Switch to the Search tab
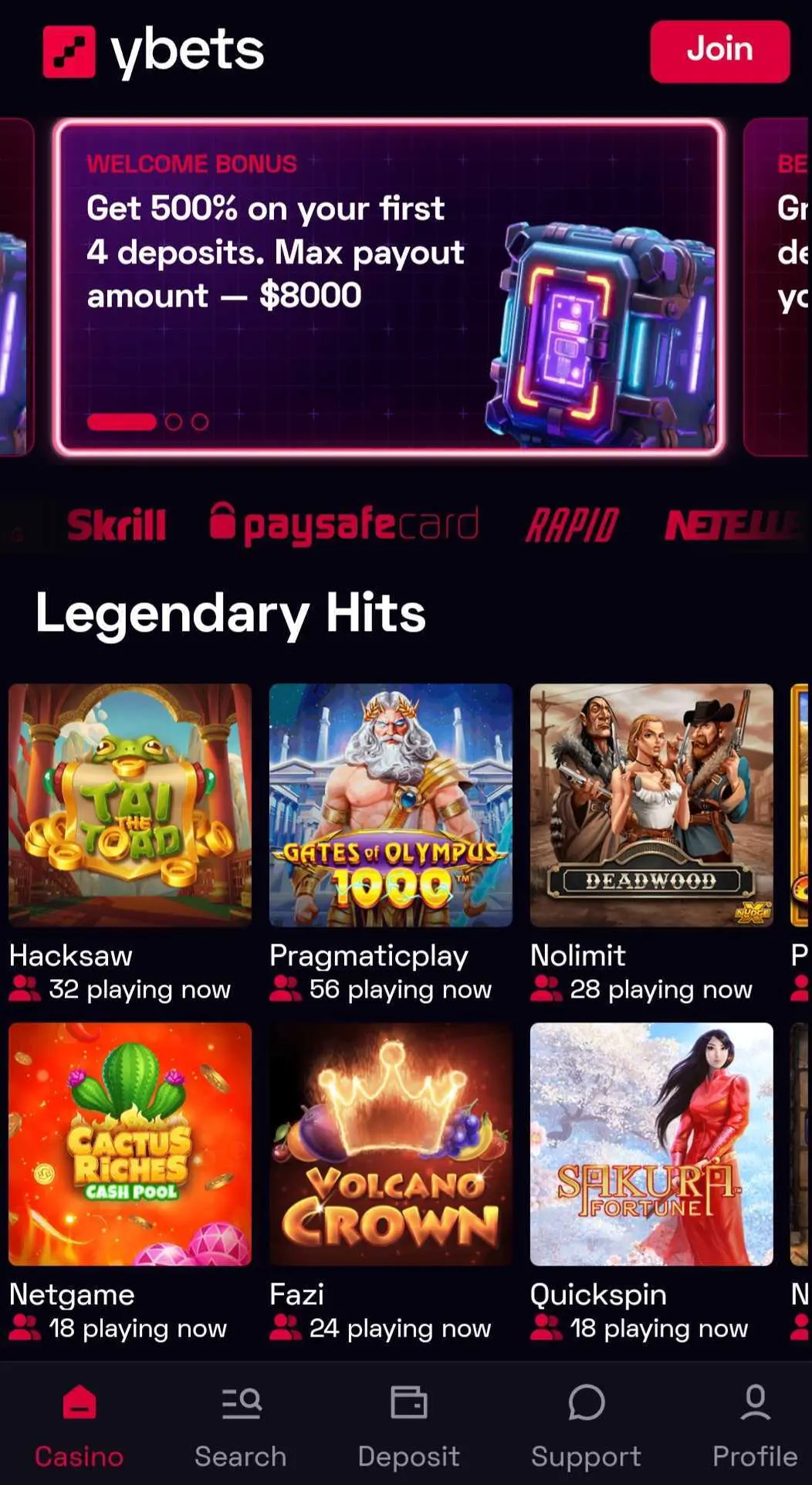This screenshot has height=1485, width=812. [241, 1426]
